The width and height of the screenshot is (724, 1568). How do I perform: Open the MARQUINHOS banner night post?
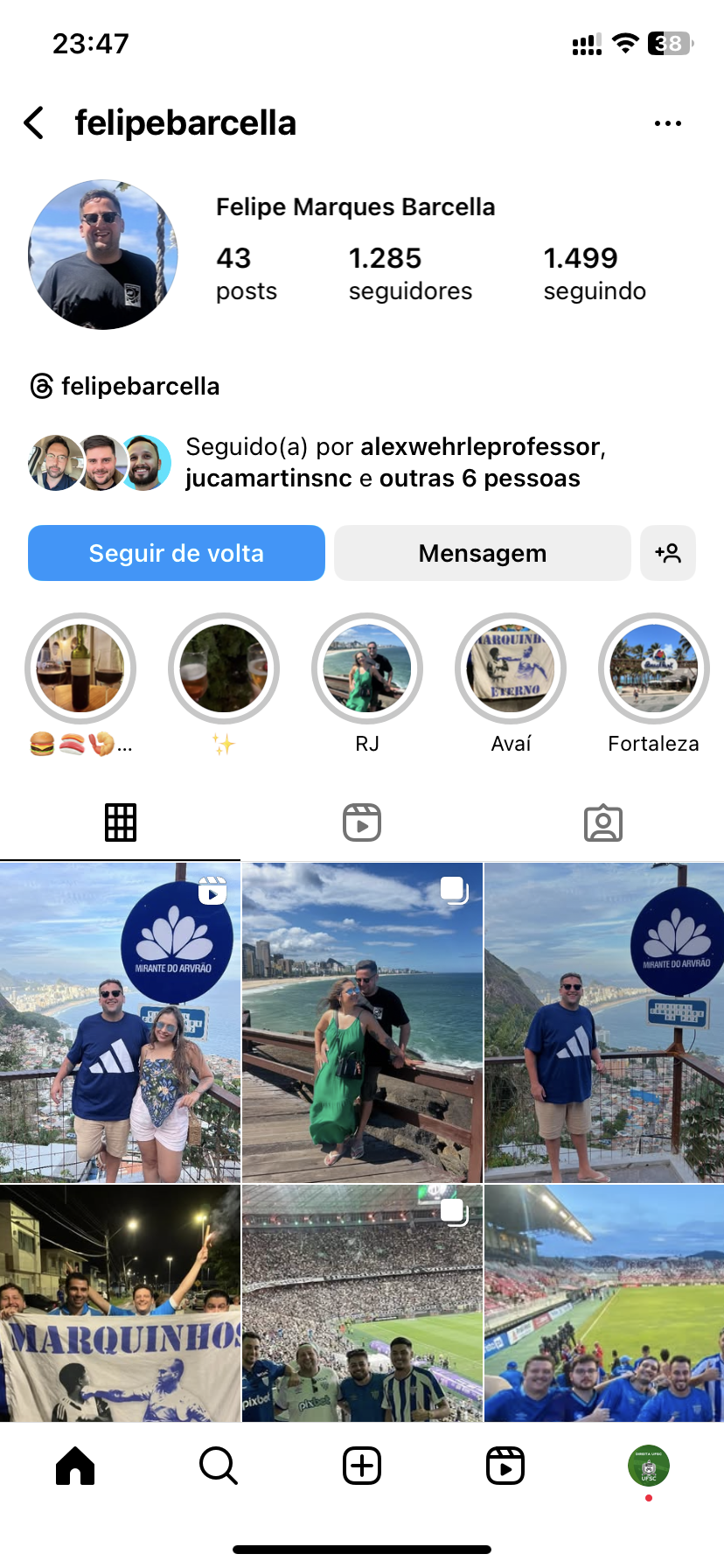(120, 1302)
